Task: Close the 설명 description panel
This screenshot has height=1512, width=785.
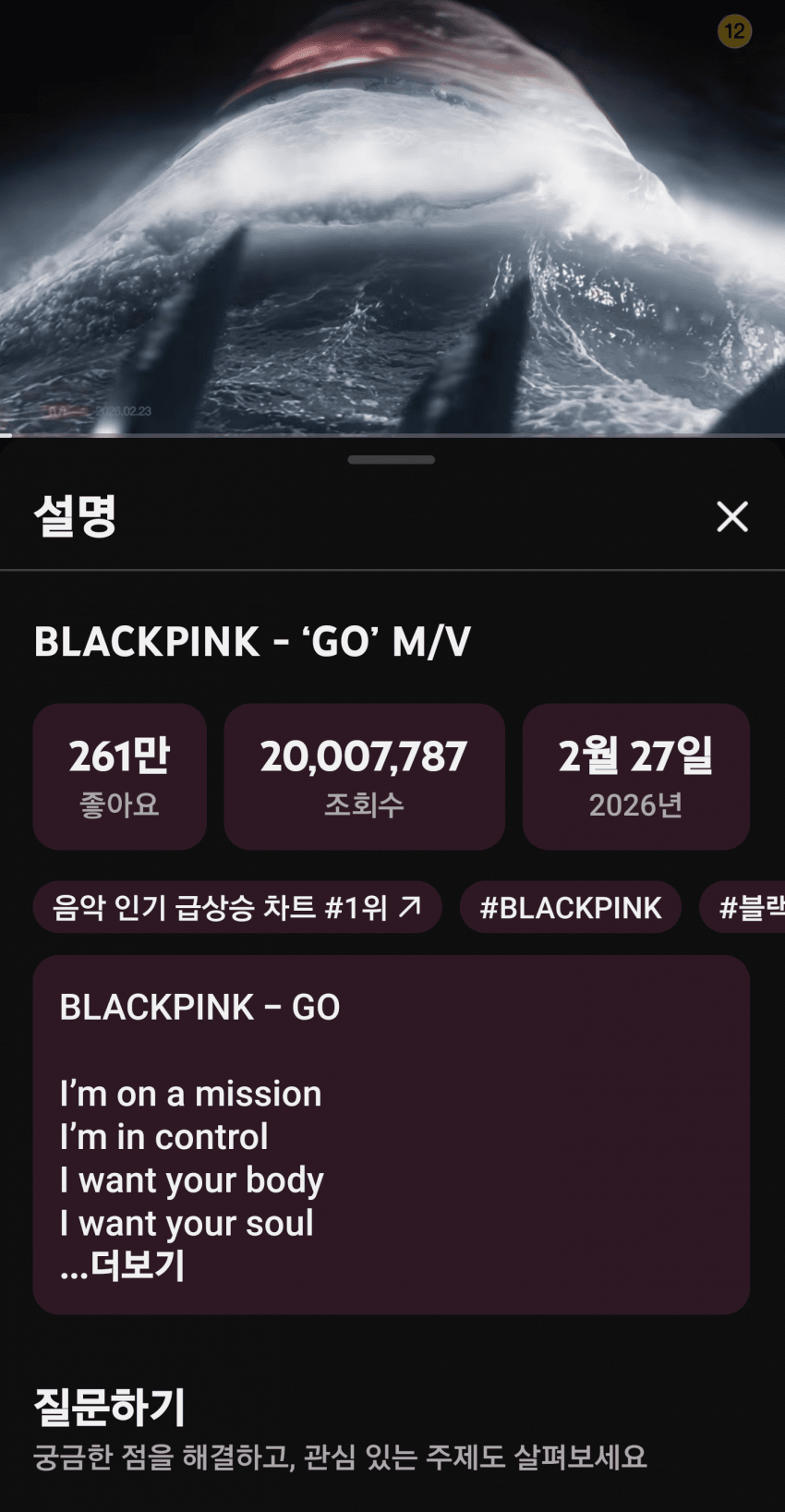Action: point(732,516)
